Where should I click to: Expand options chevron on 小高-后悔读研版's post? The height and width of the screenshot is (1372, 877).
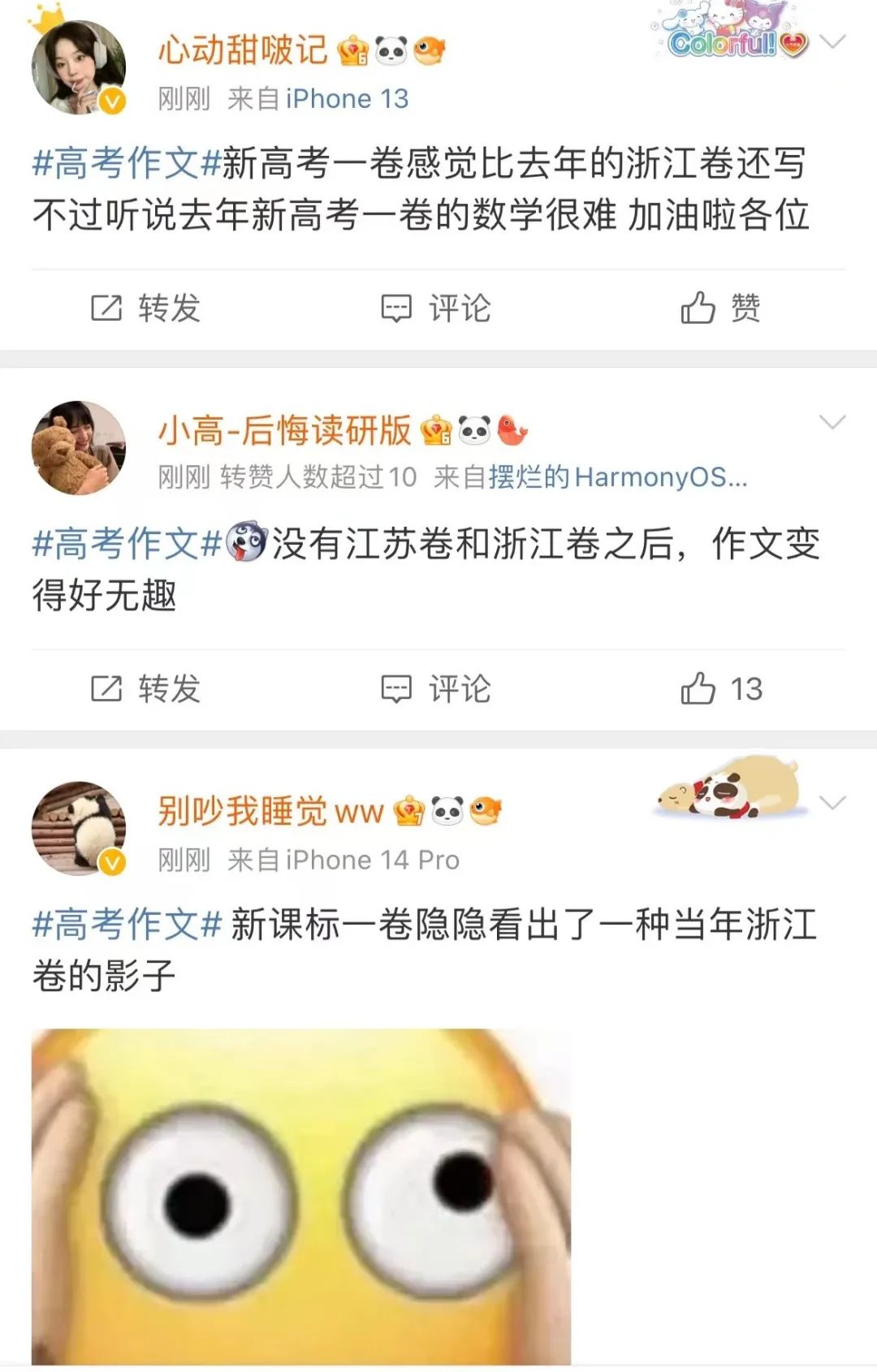833,421
